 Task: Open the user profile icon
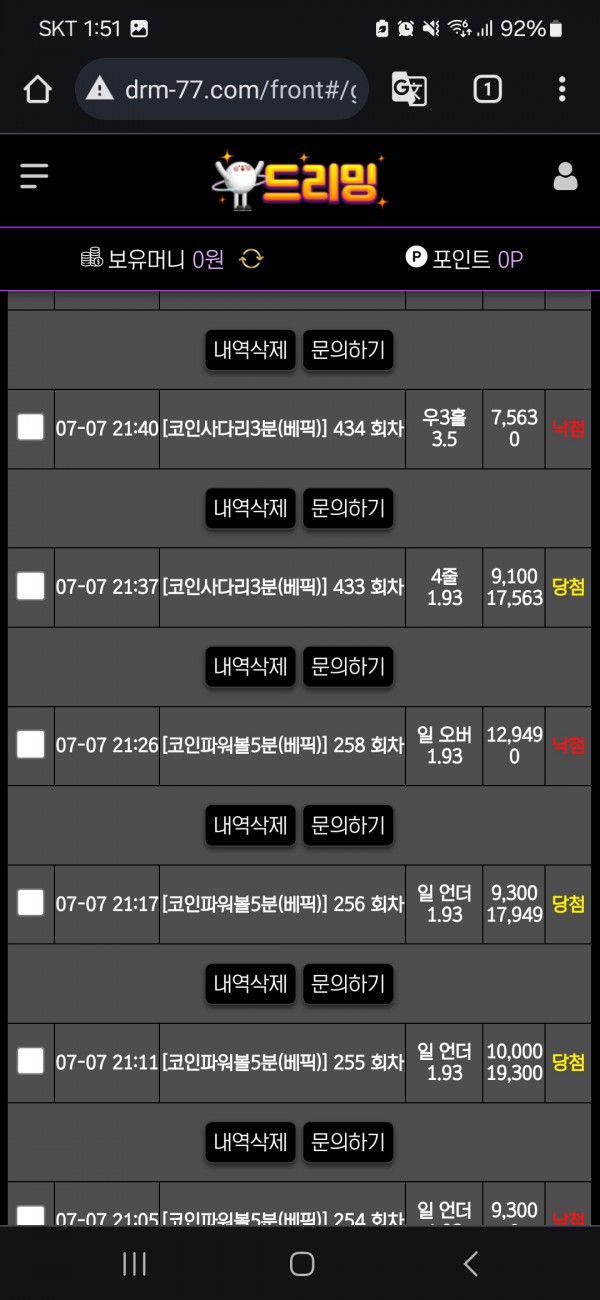(x=565, y=177)
